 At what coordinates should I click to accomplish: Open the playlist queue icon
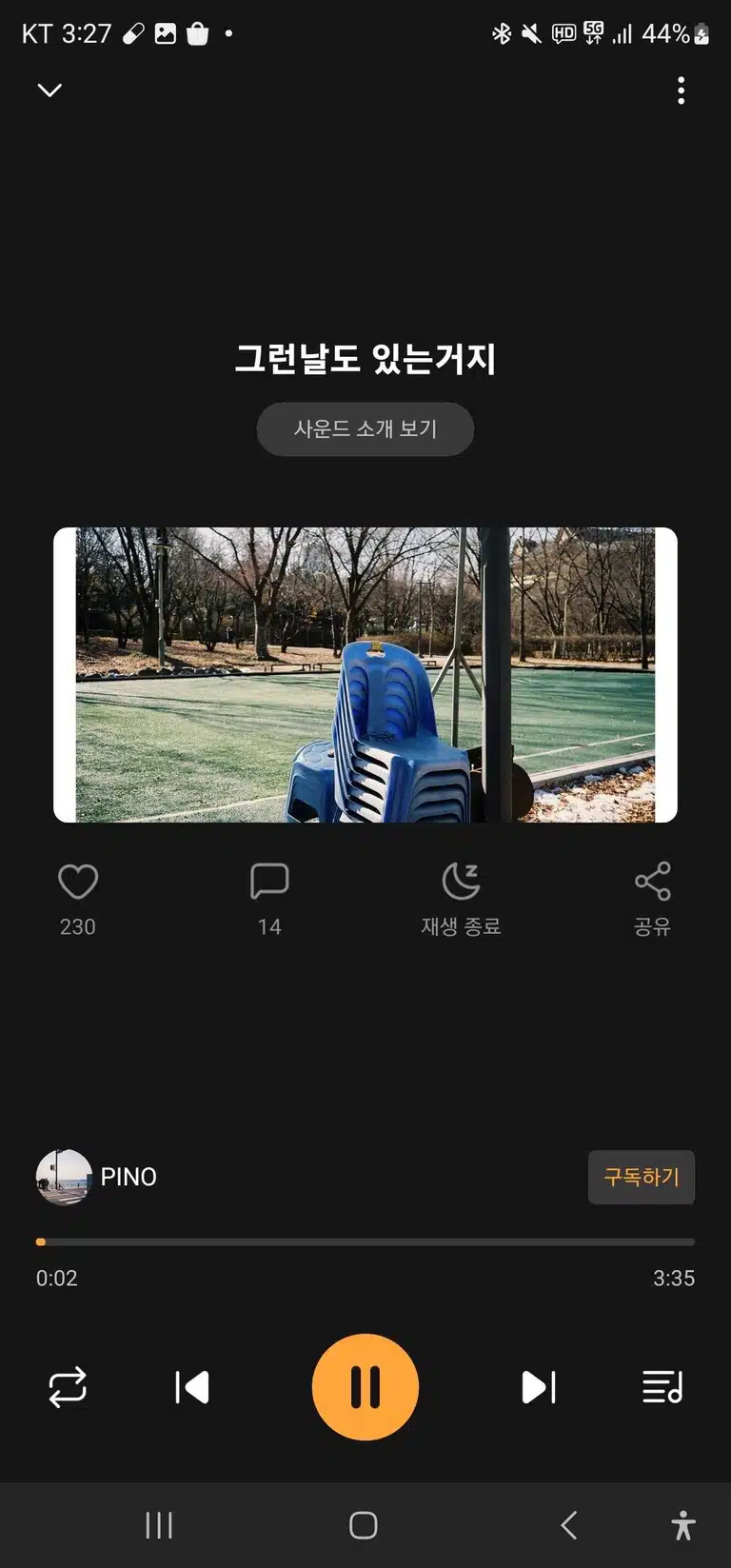point(663,1387)
